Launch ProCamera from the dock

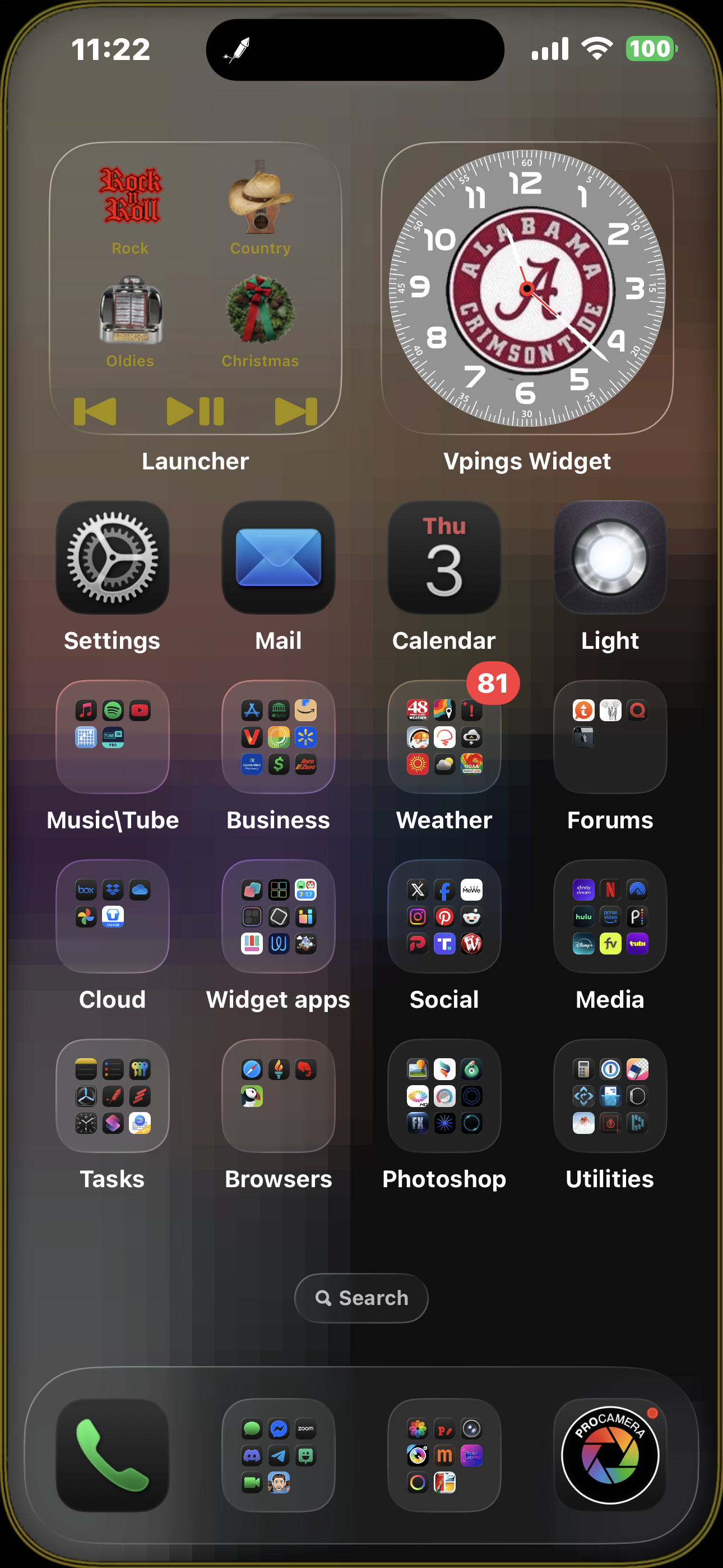click(x=610, y=1455)
